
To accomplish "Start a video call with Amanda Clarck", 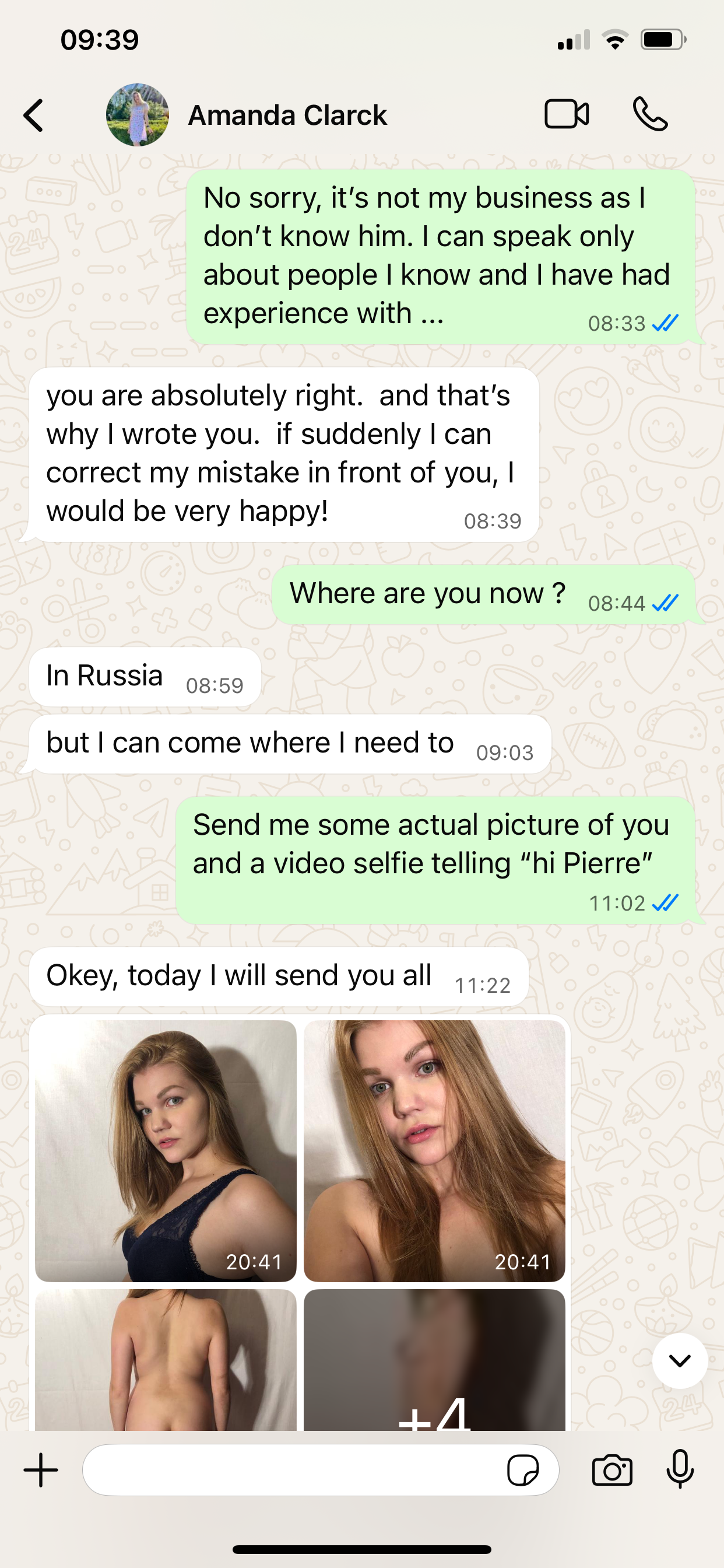I will tap(567, 114).
